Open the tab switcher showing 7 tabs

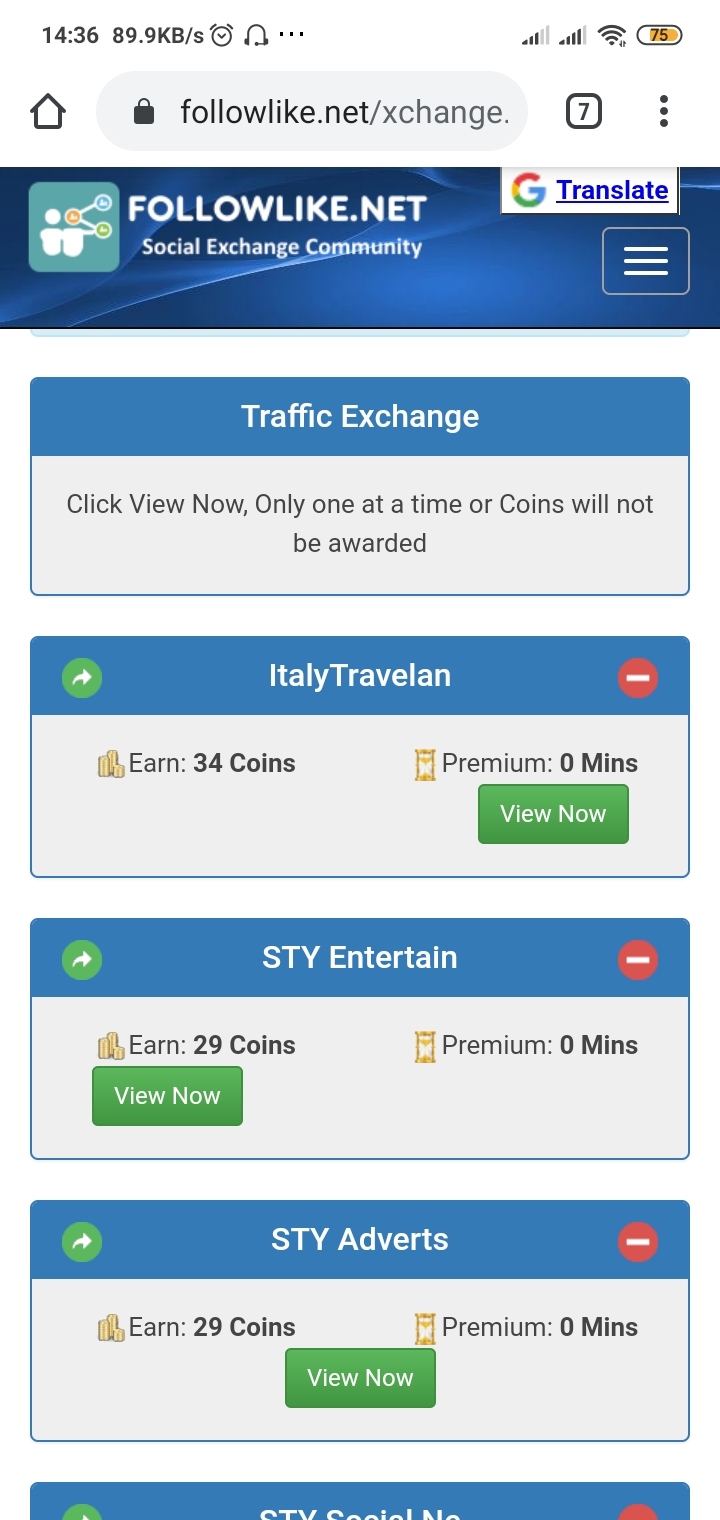pos(584,111)
